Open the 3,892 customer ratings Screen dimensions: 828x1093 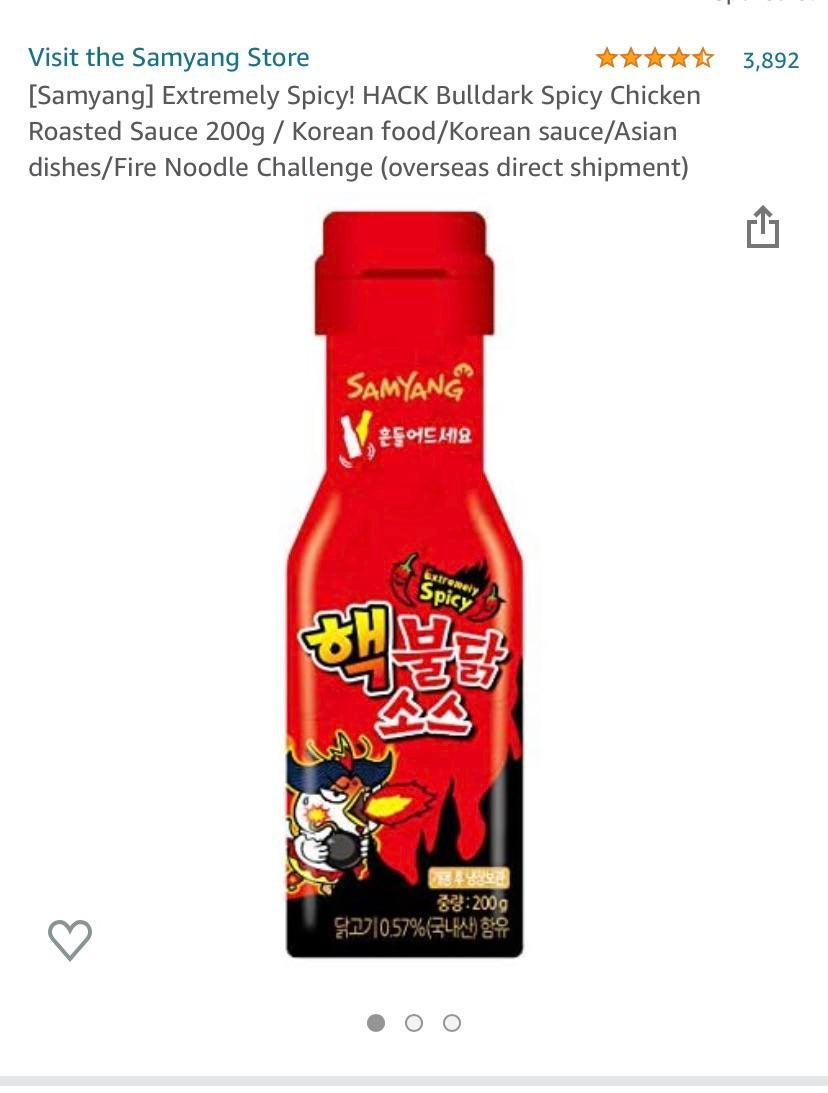pos(770,60)
